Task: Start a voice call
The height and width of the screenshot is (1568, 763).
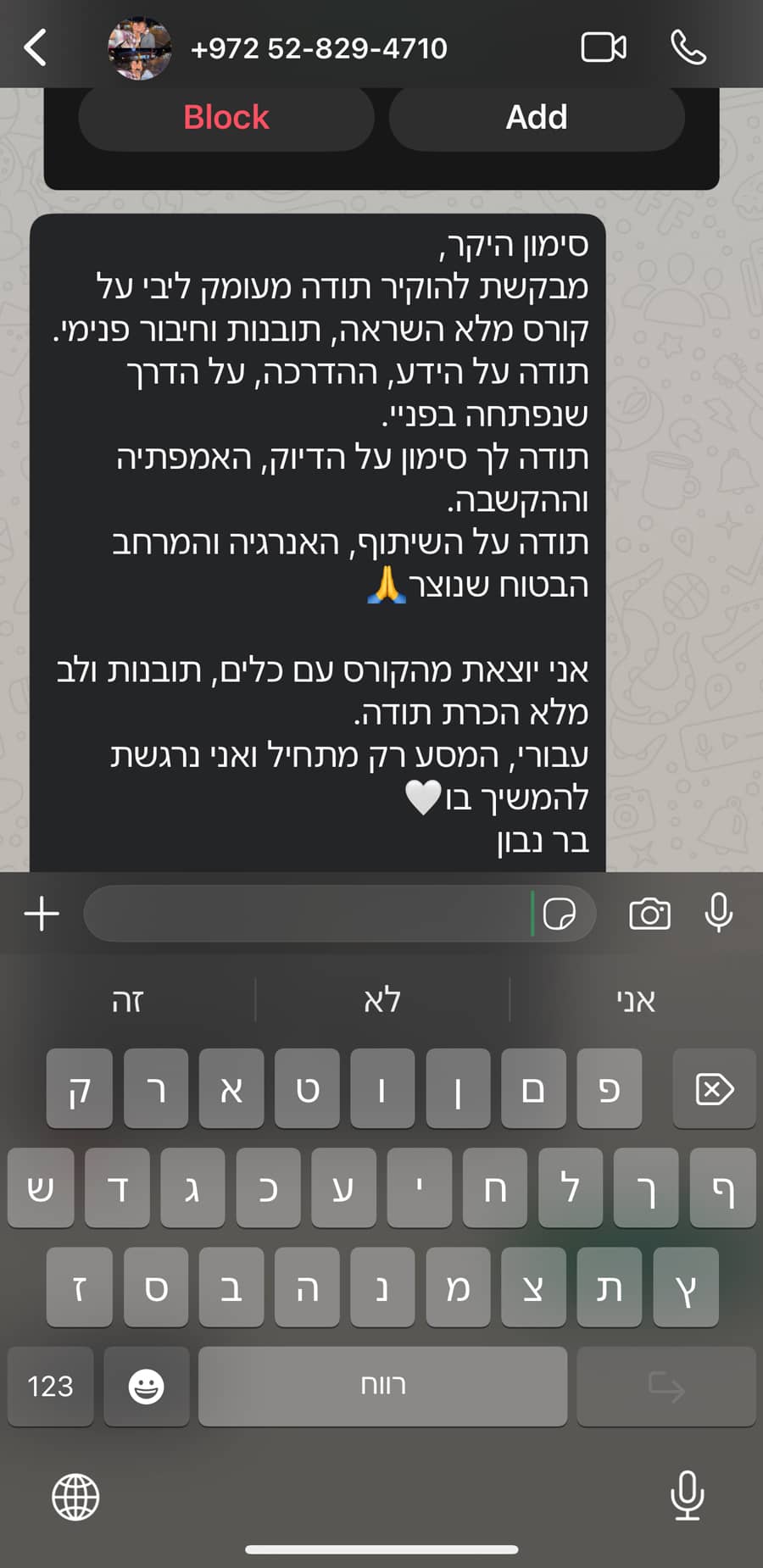Action: (x=688, y=47)
